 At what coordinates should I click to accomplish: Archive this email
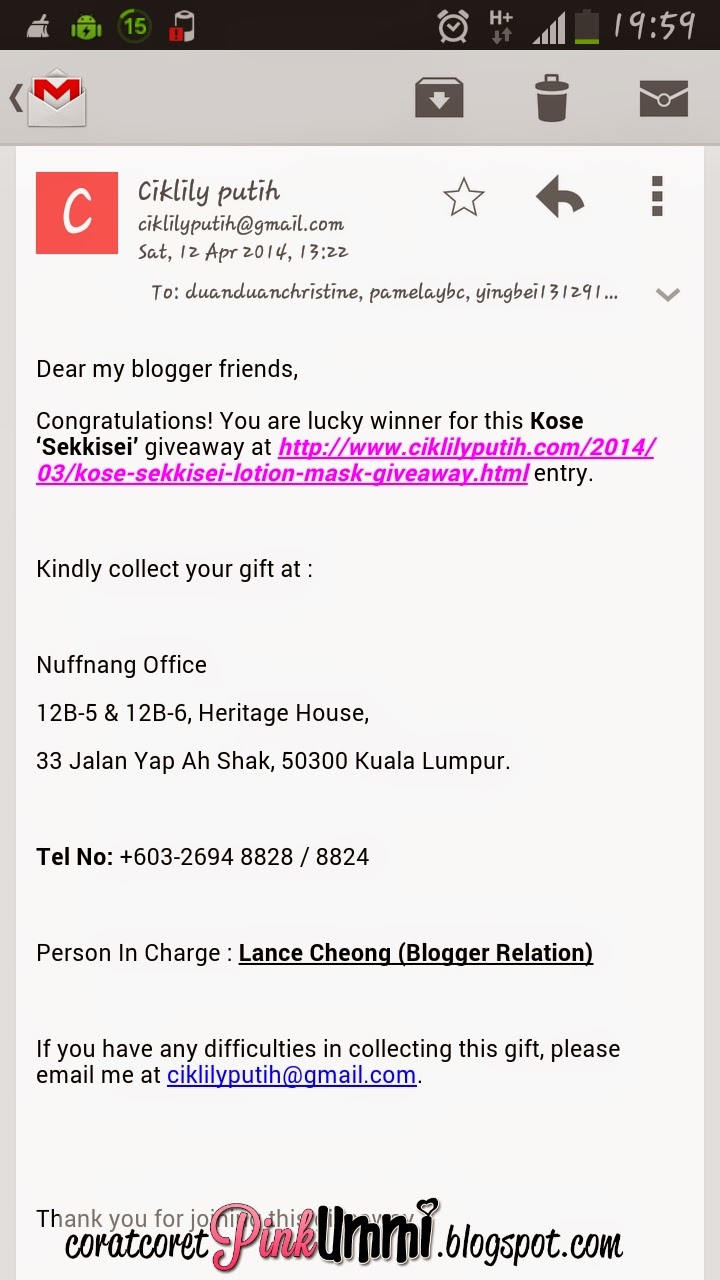(439, 98)
